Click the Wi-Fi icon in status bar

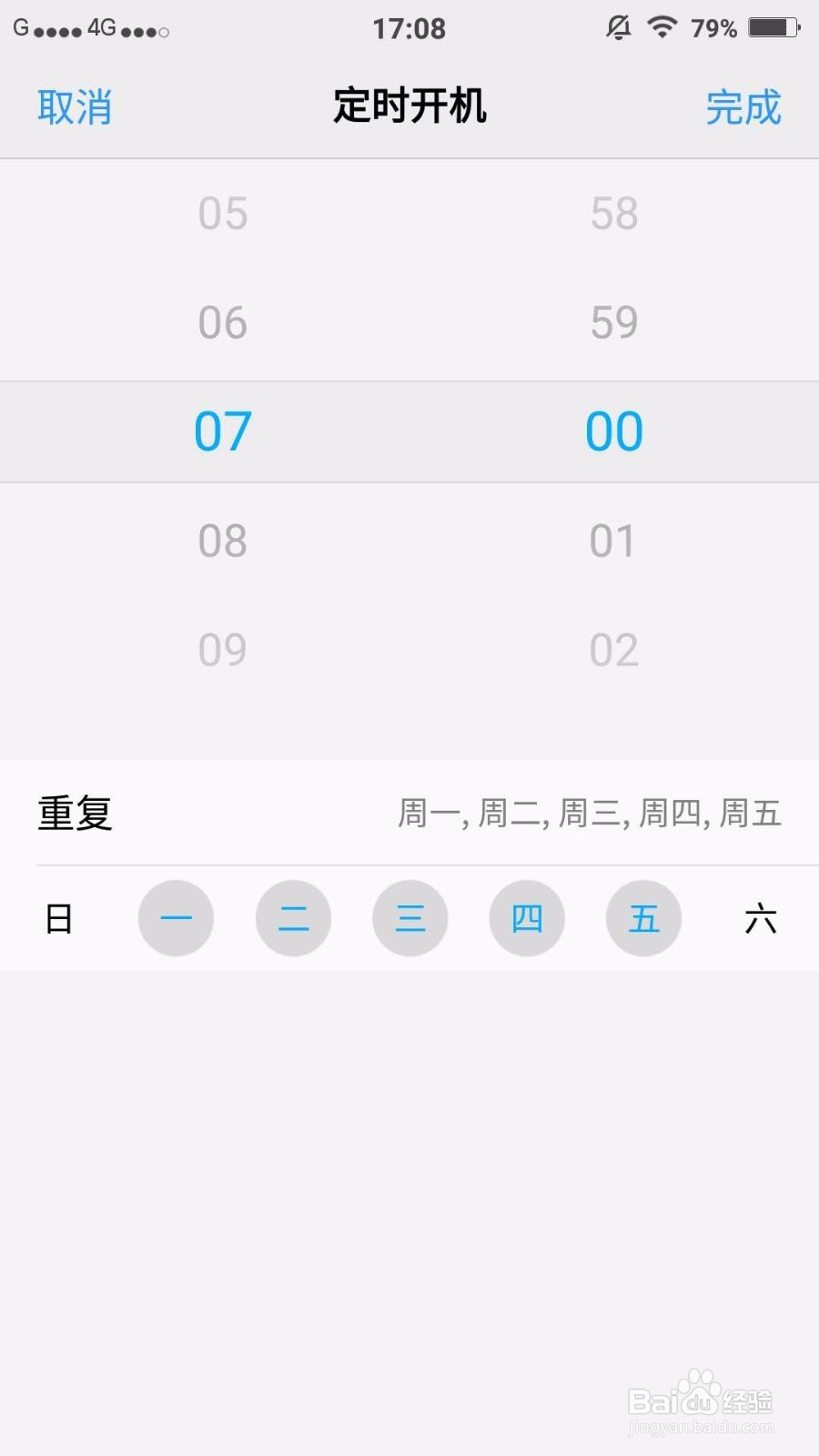[662, 27]
